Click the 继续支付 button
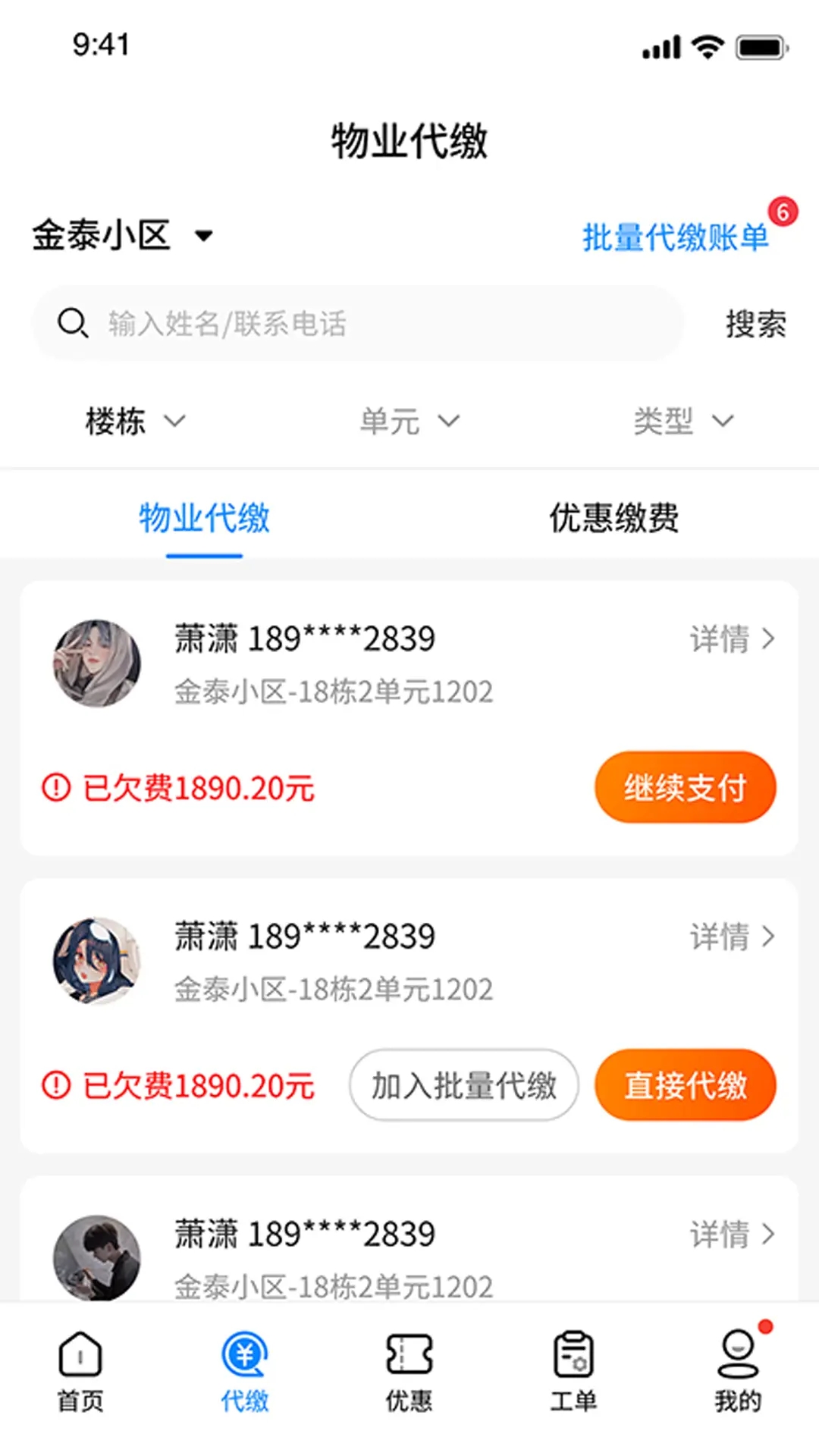Screen dimensions: 819x1456 [685, 787]
